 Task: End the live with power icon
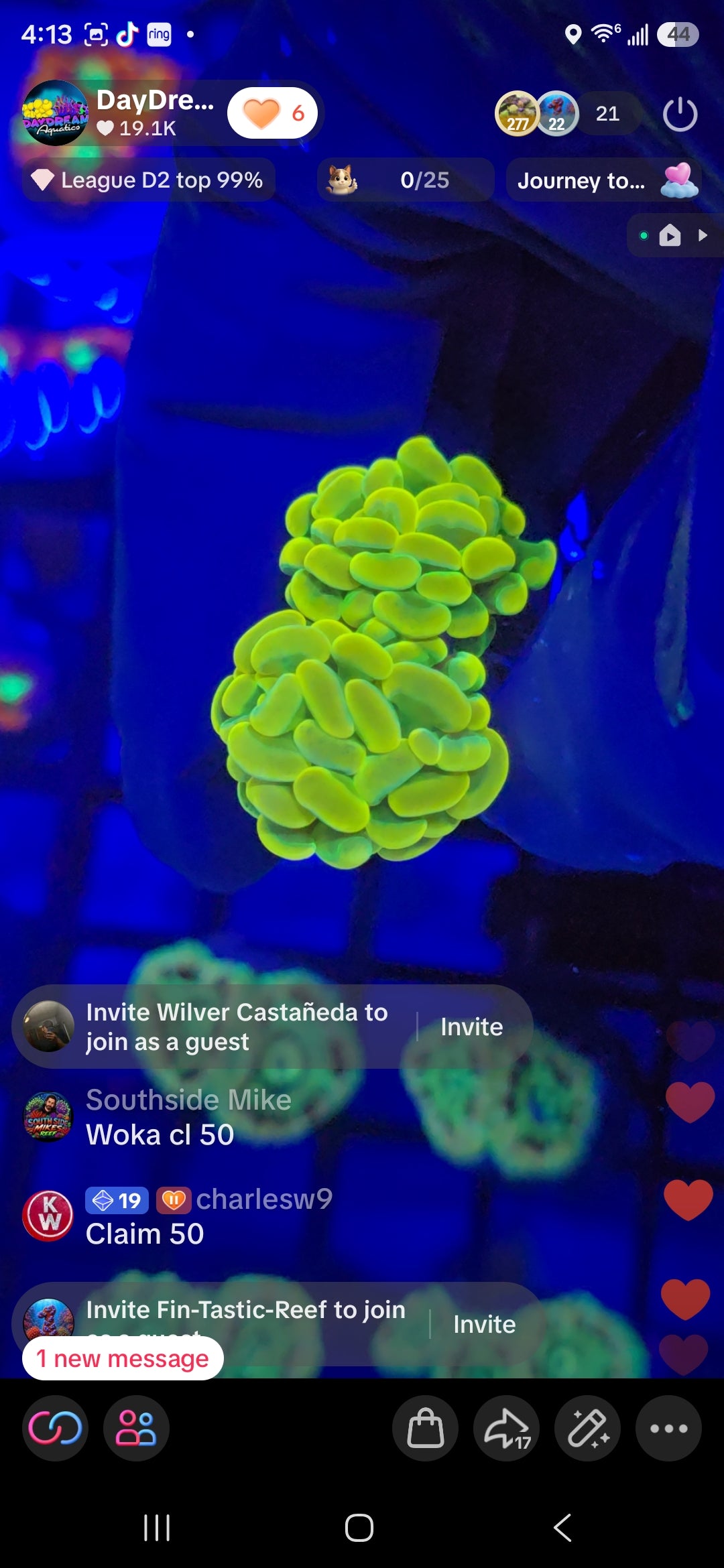click(x=680, y=114)
